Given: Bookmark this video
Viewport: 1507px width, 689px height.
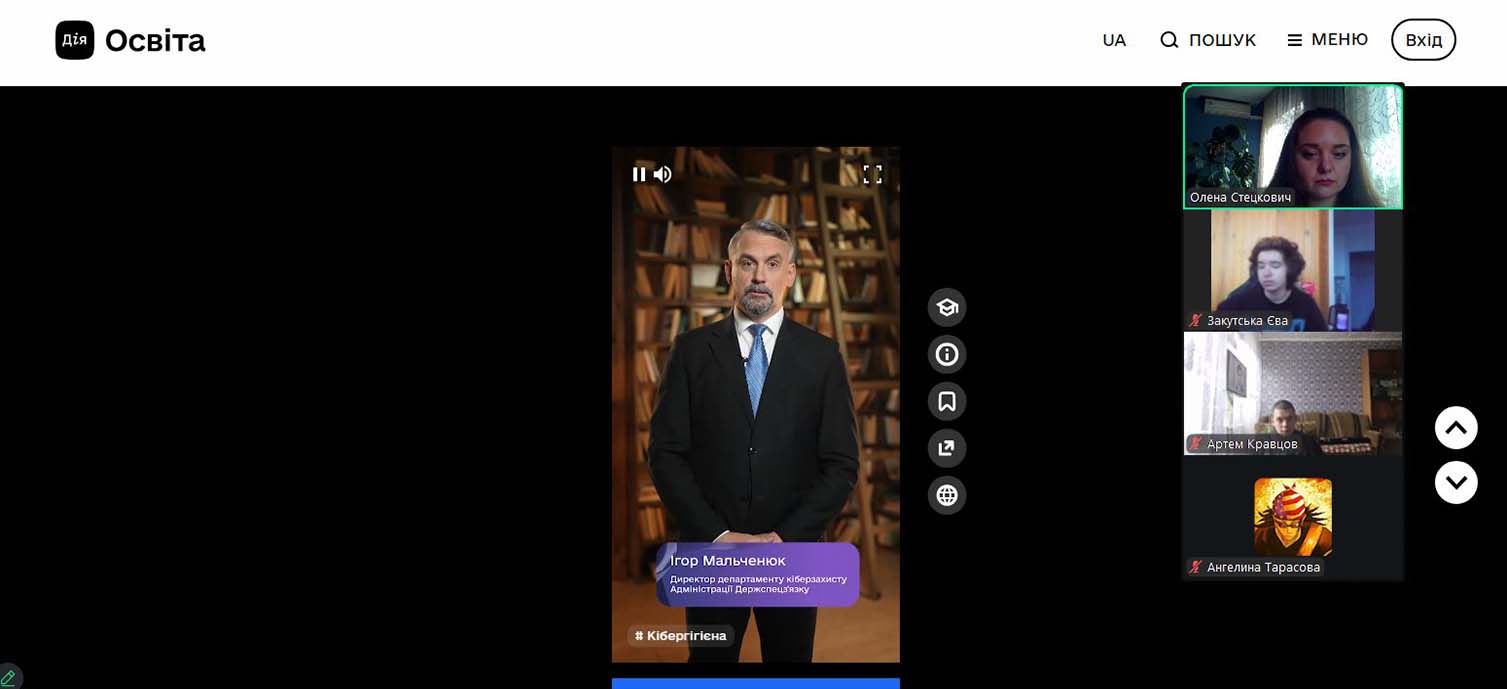Looking at the screenshot, I should [946, 401].
